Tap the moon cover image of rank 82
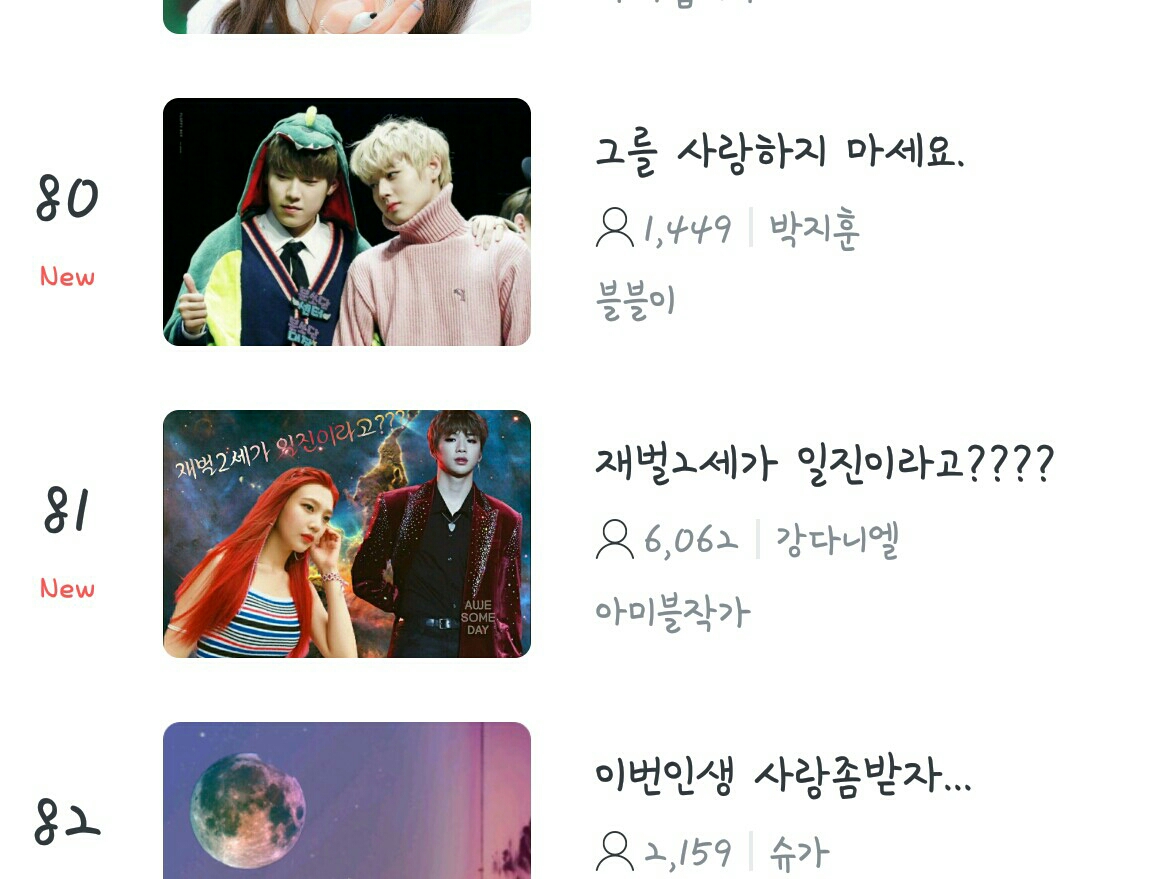The image size is (1171, 879). 346,802
